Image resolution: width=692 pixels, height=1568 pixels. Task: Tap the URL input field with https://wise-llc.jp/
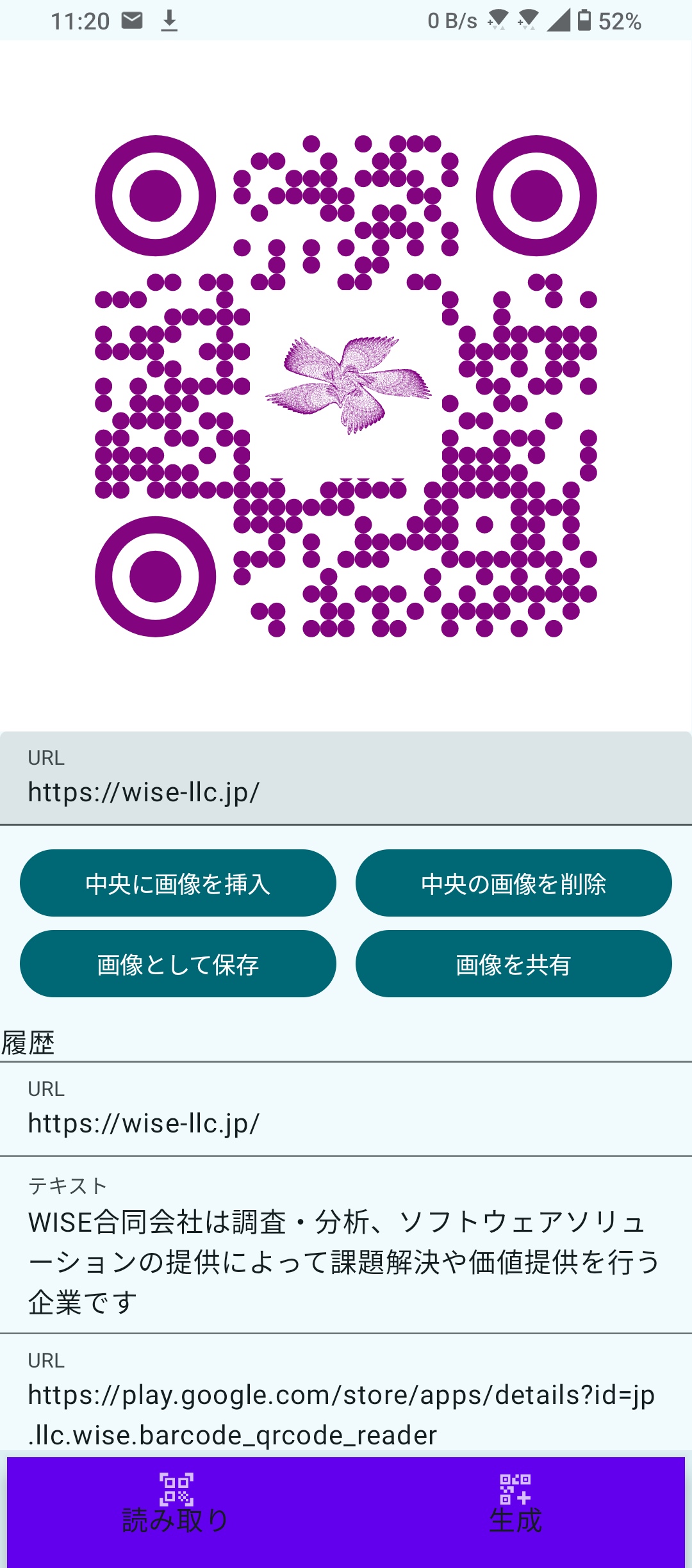(x=346, y=778)
